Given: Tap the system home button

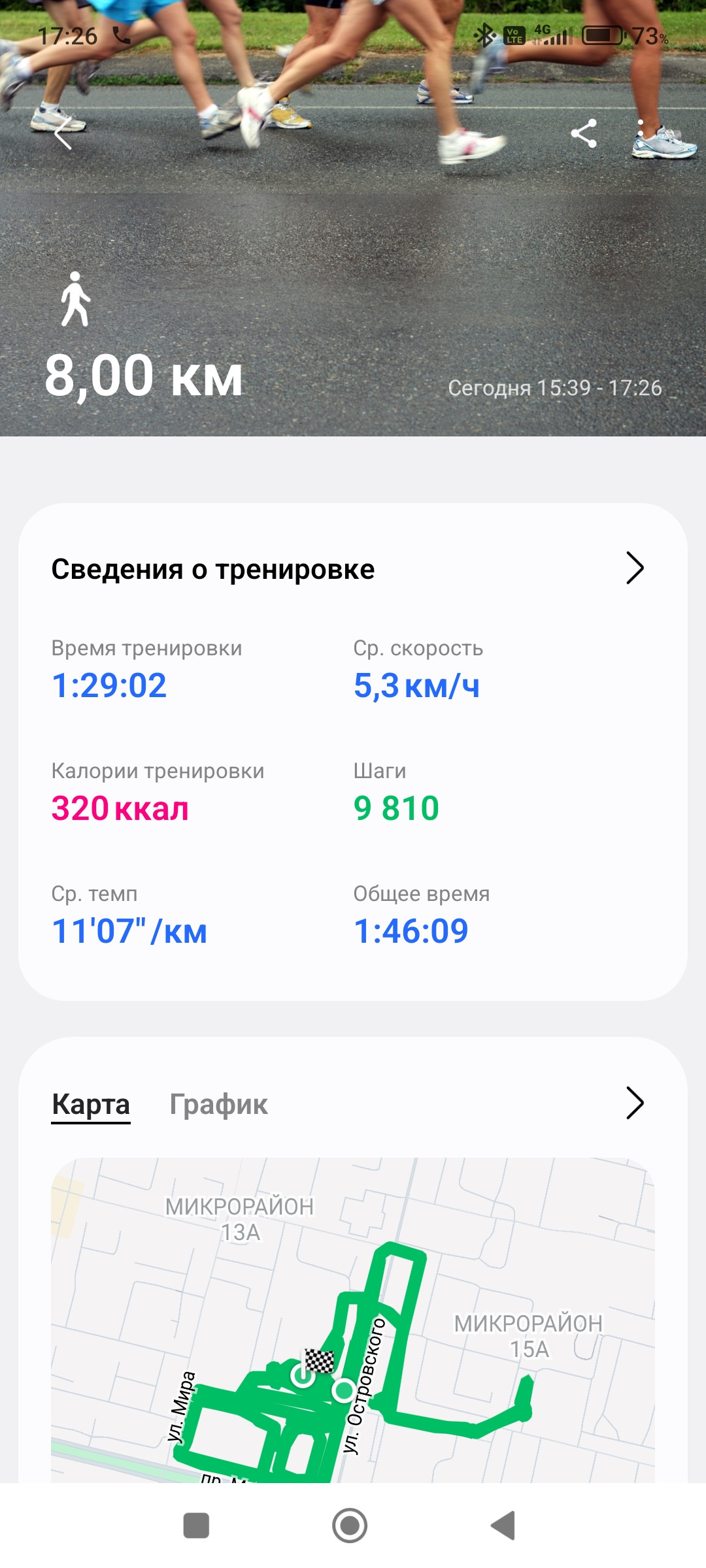Looking at the screenshot, I should 350,1526.
